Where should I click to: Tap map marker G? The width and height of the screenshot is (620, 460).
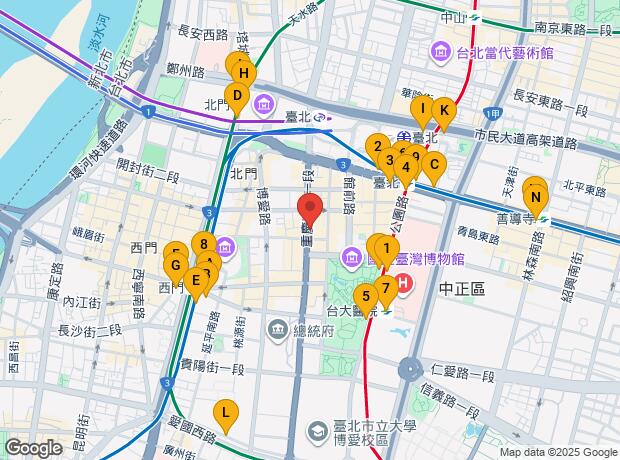click(x=176, y=265)
